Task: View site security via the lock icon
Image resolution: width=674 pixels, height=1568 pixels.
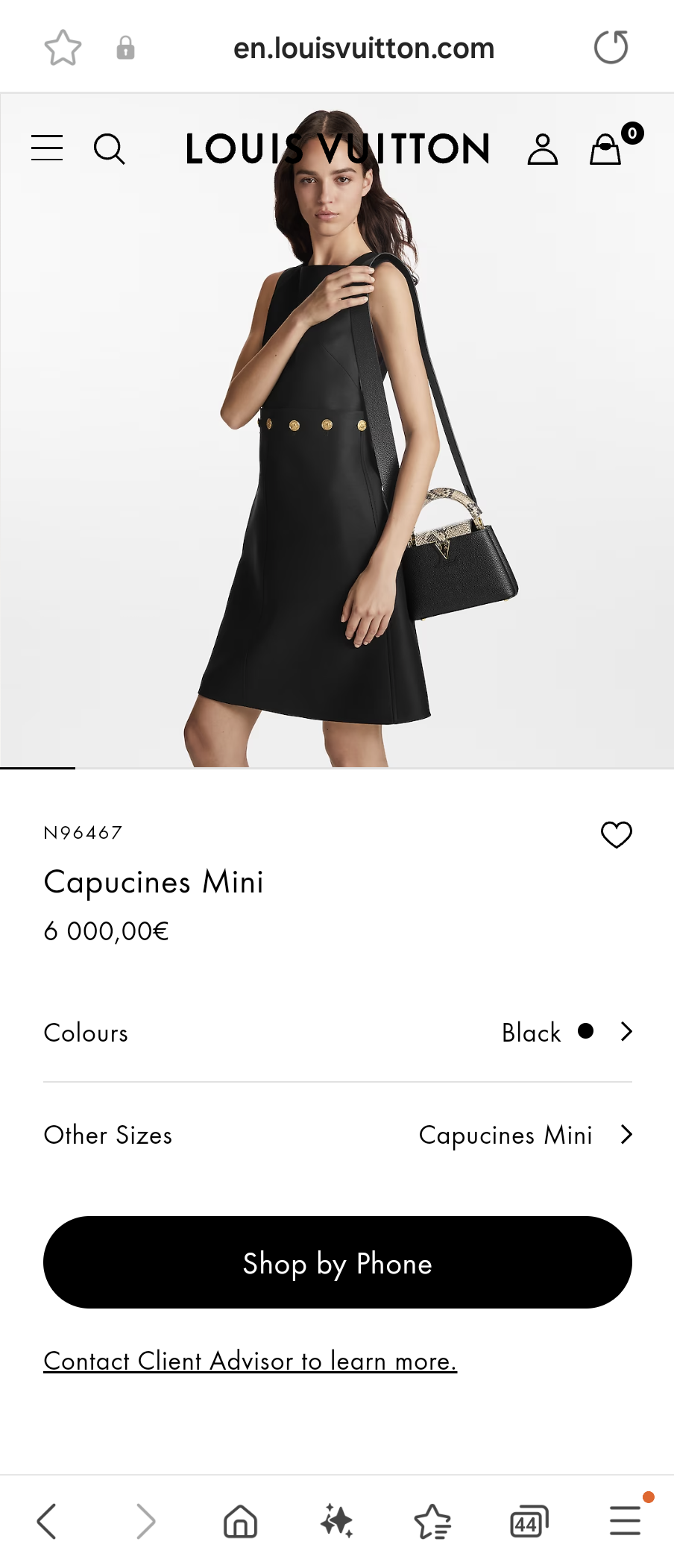Action: click(x=125, y=46)
